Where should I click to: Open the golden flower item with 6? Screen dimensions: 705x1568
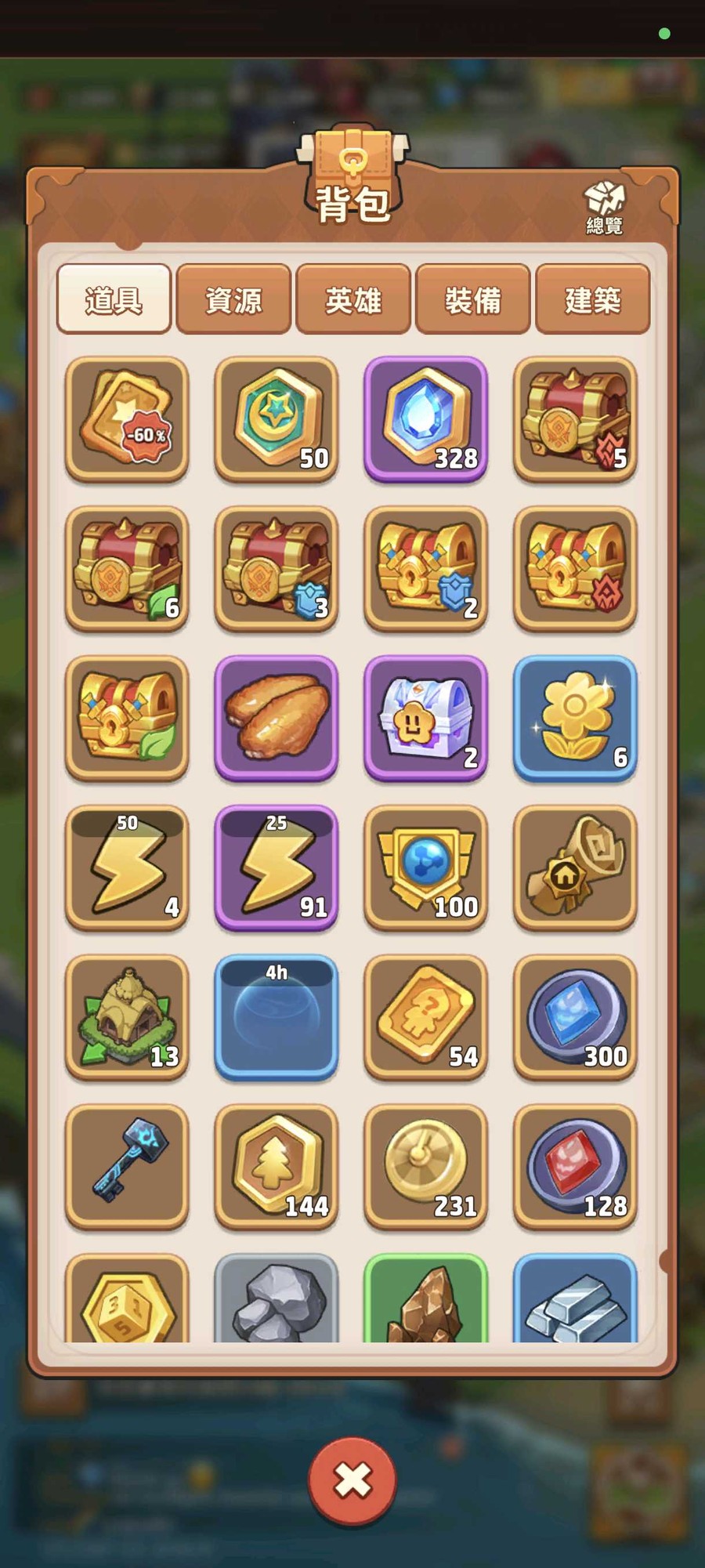tap(575, 718)
